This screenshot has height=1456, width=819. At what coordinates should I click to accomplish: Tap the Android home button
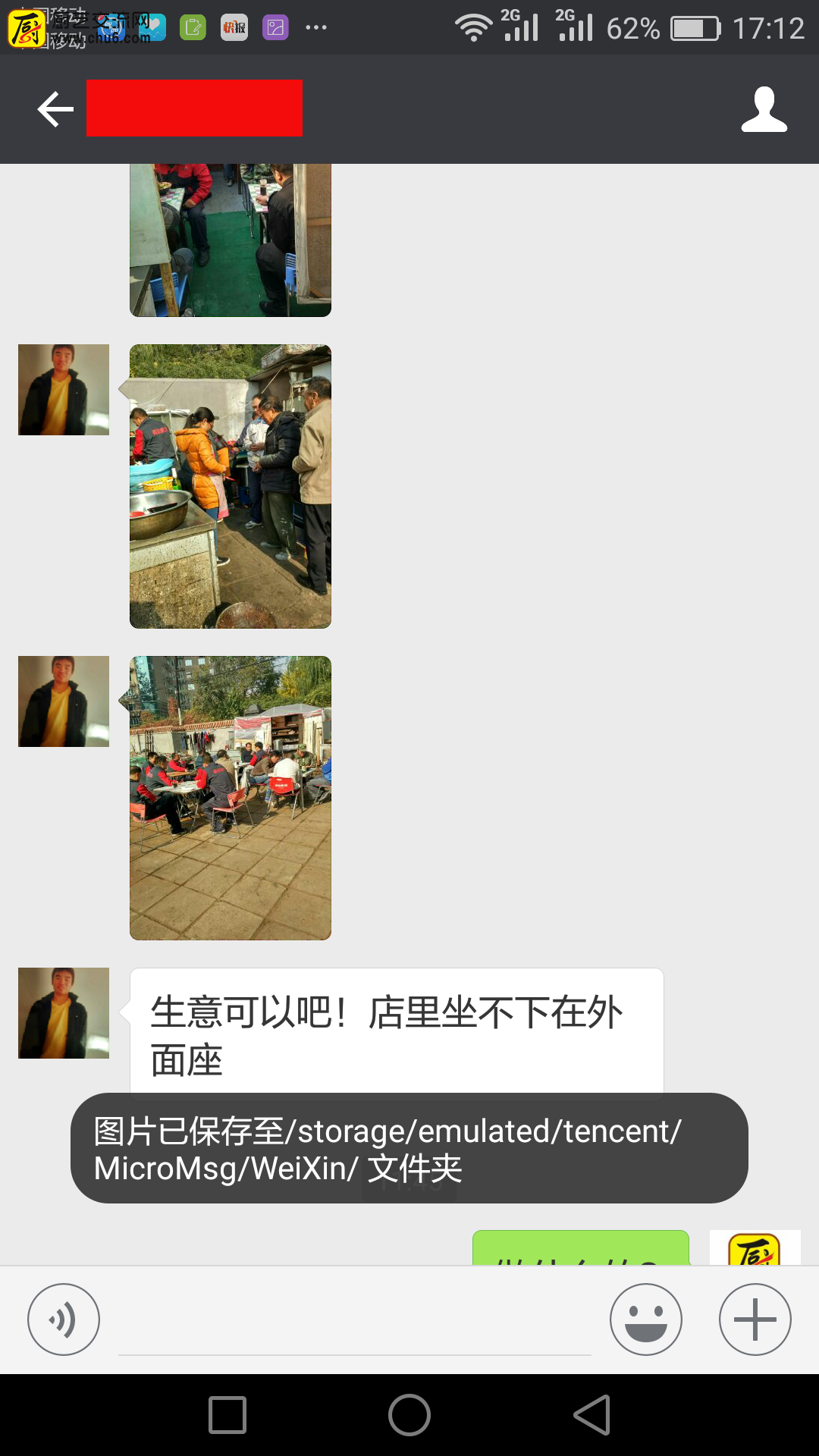click(x=409, y=1415)
